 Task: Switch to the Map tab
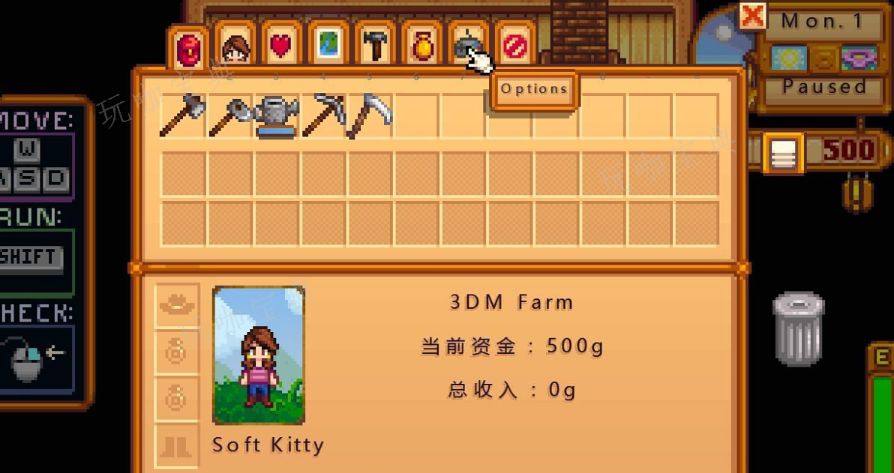[x=328, y=46]
